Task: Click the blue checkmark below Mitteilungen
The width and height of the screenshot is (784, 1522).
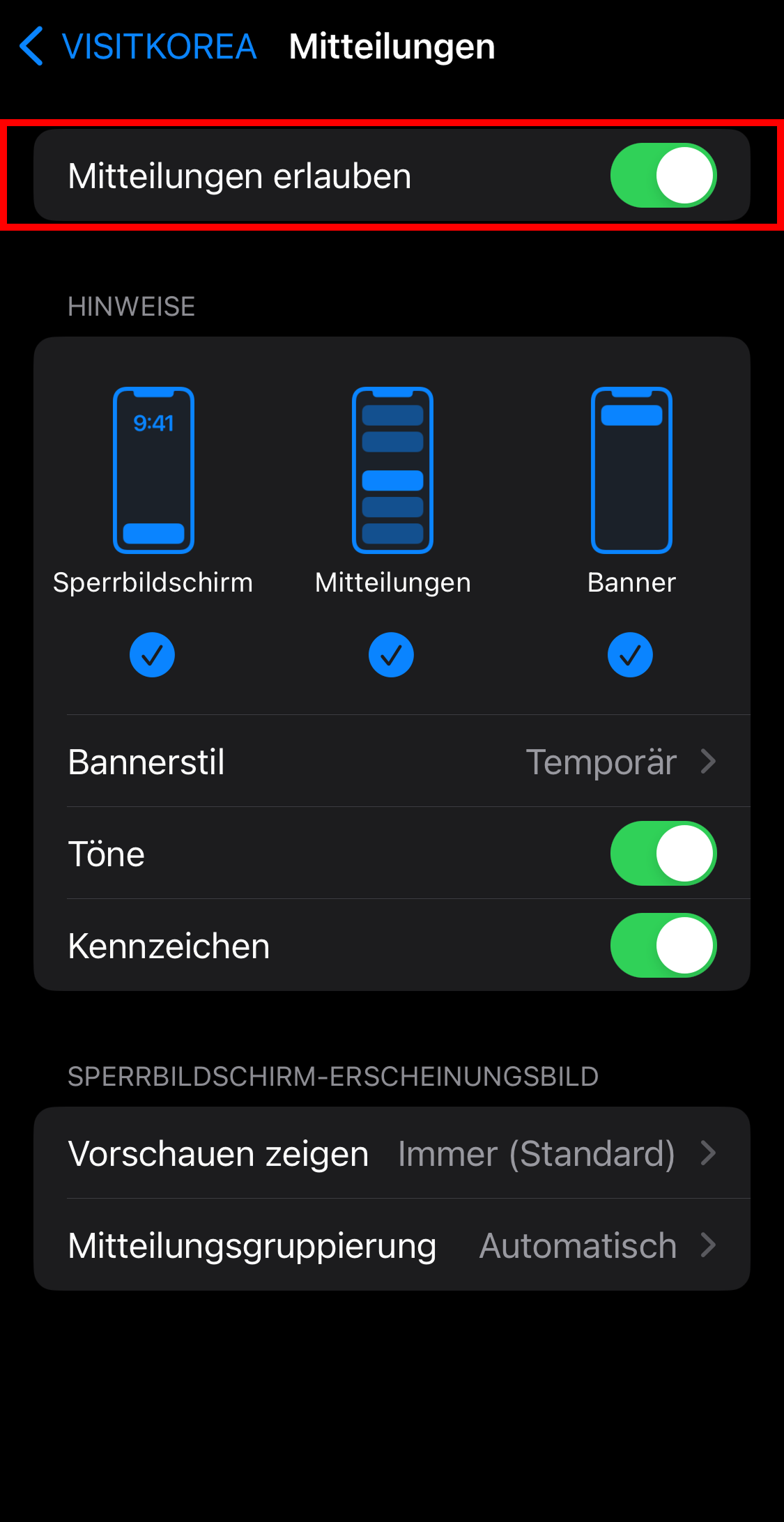Action: tap(392, 654)
